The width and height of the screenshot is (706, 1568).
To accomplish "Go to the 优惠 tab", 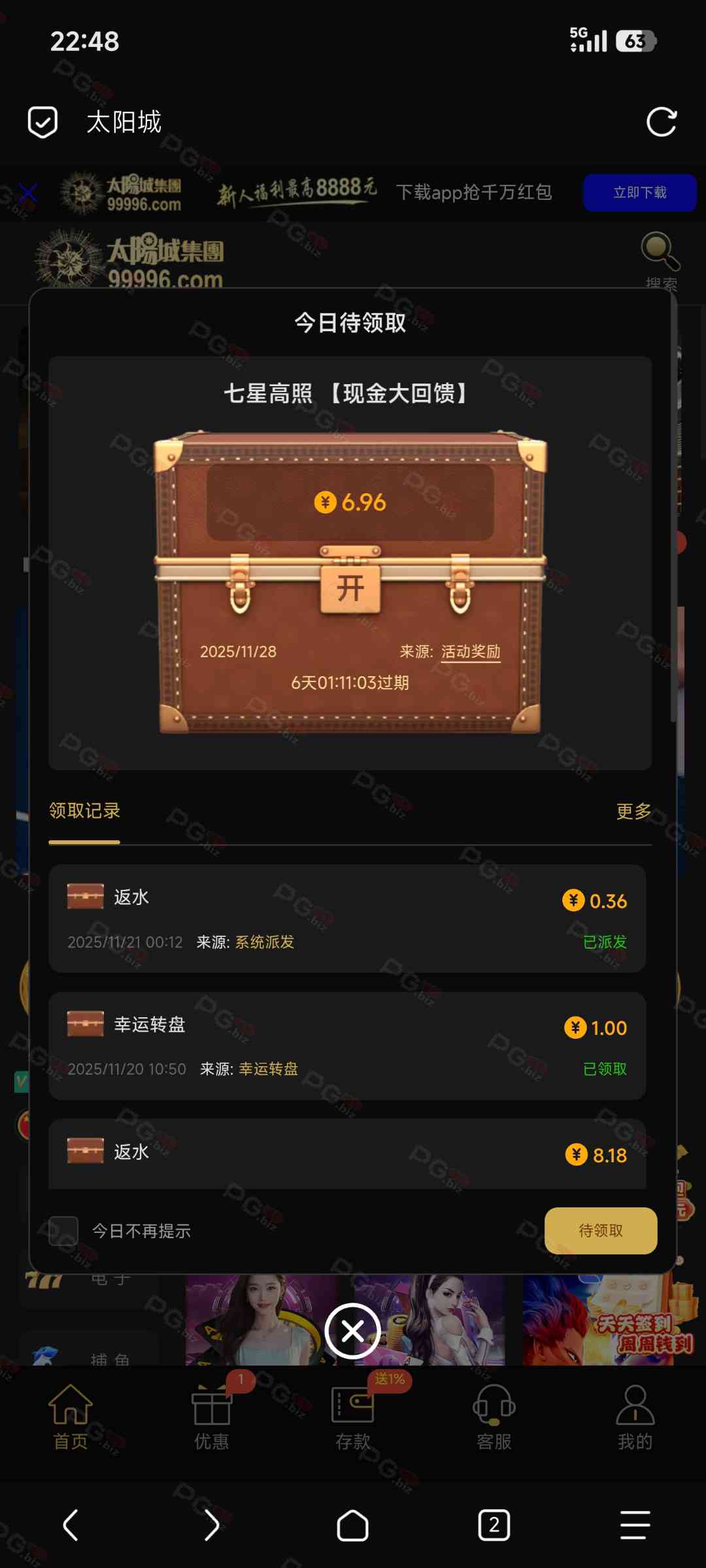I will coord(211,1416).
